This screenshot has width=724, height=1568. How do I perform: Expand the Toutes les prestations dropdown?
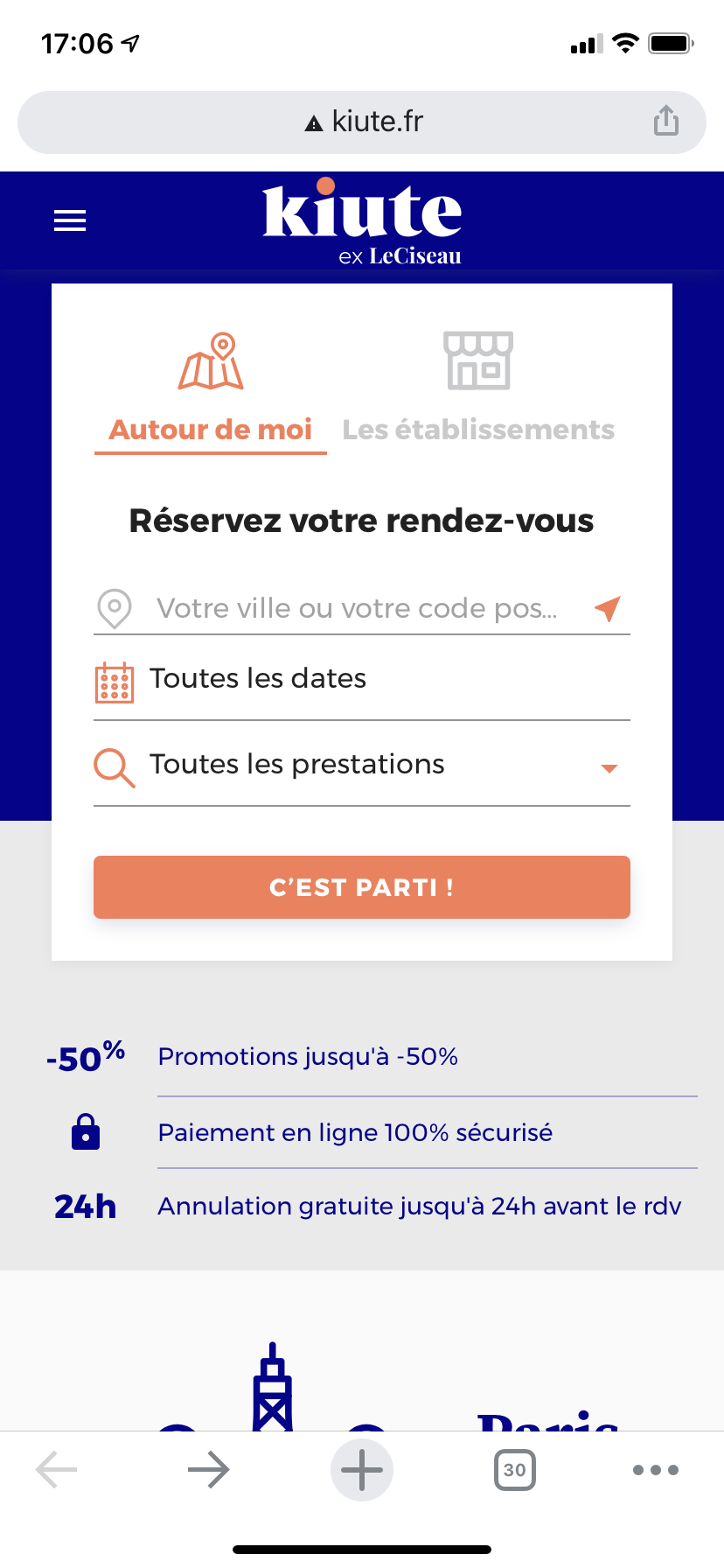(x=362, y=766)
